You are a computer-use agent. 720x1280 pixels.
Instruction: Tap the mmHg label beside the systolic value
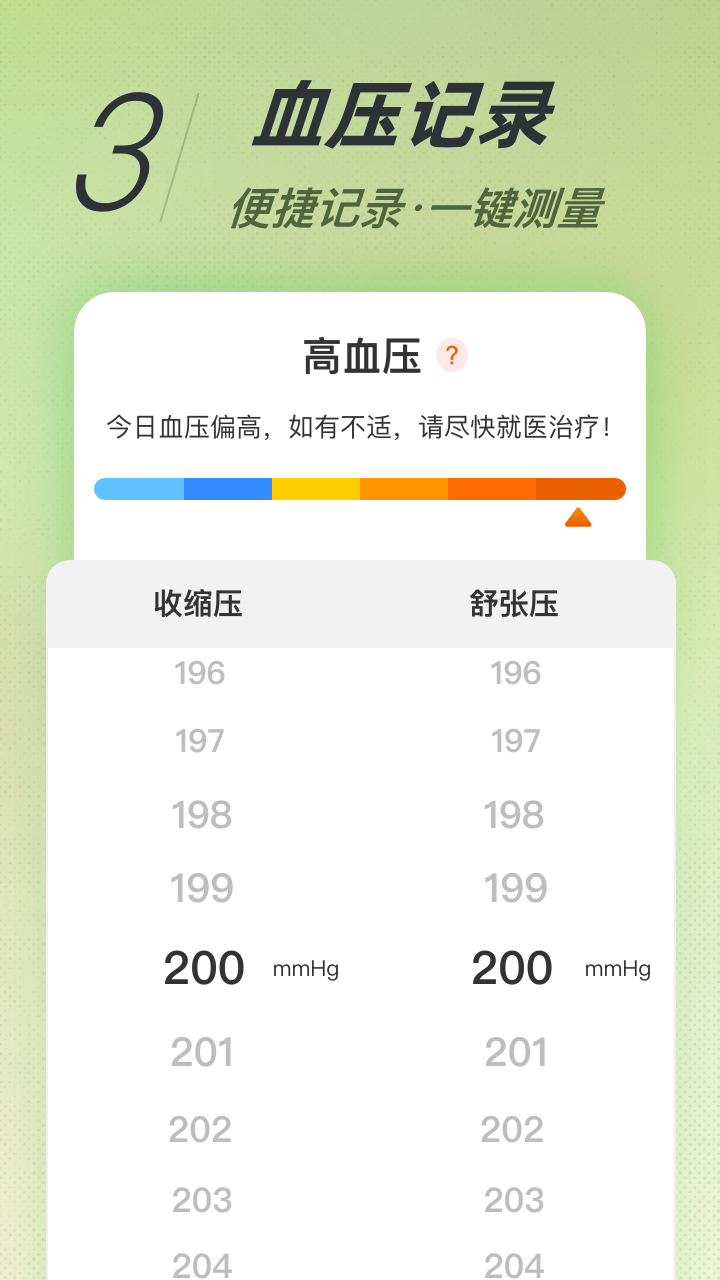tap(306, 969)
